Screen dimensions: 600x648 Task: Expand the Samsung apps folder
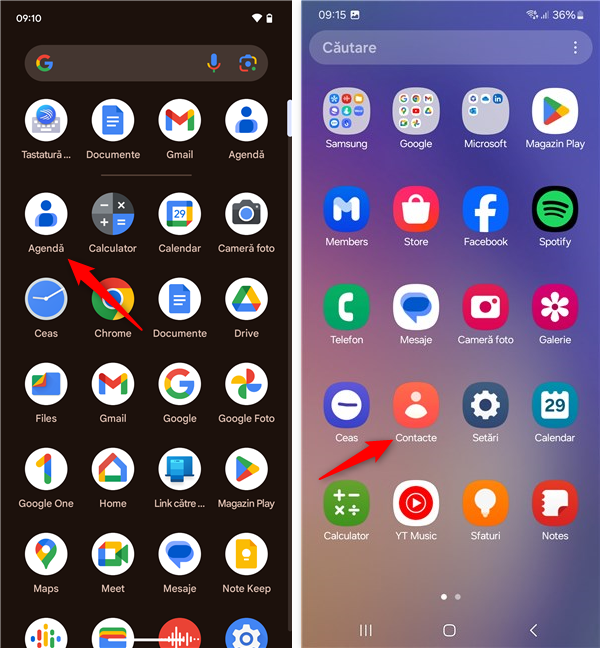[346, 110]
